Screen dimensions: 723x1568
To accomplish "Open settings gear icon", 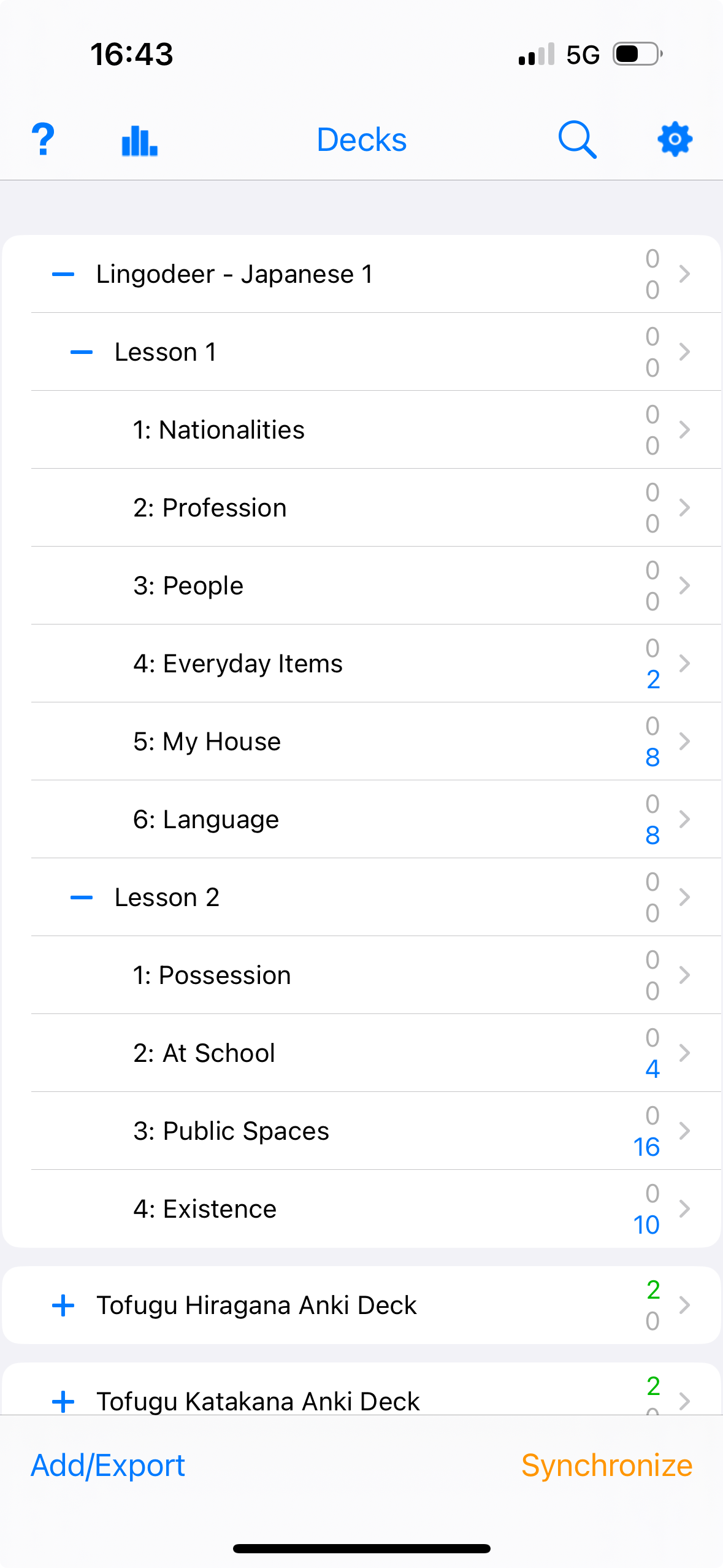I will 675,139.
